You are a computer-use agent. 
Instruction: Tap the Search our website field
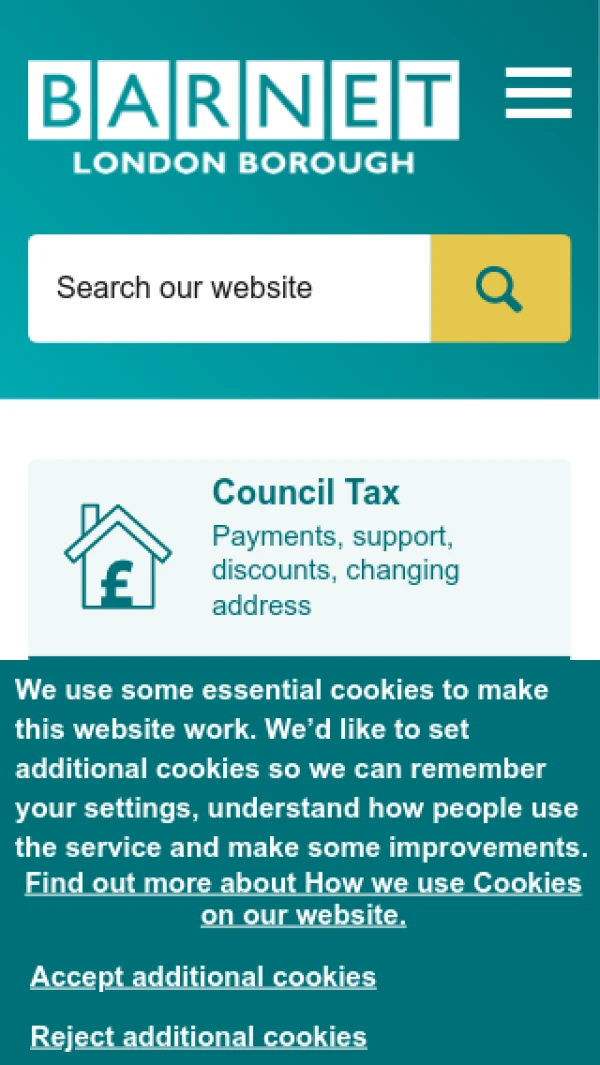(x=229, y=288)
